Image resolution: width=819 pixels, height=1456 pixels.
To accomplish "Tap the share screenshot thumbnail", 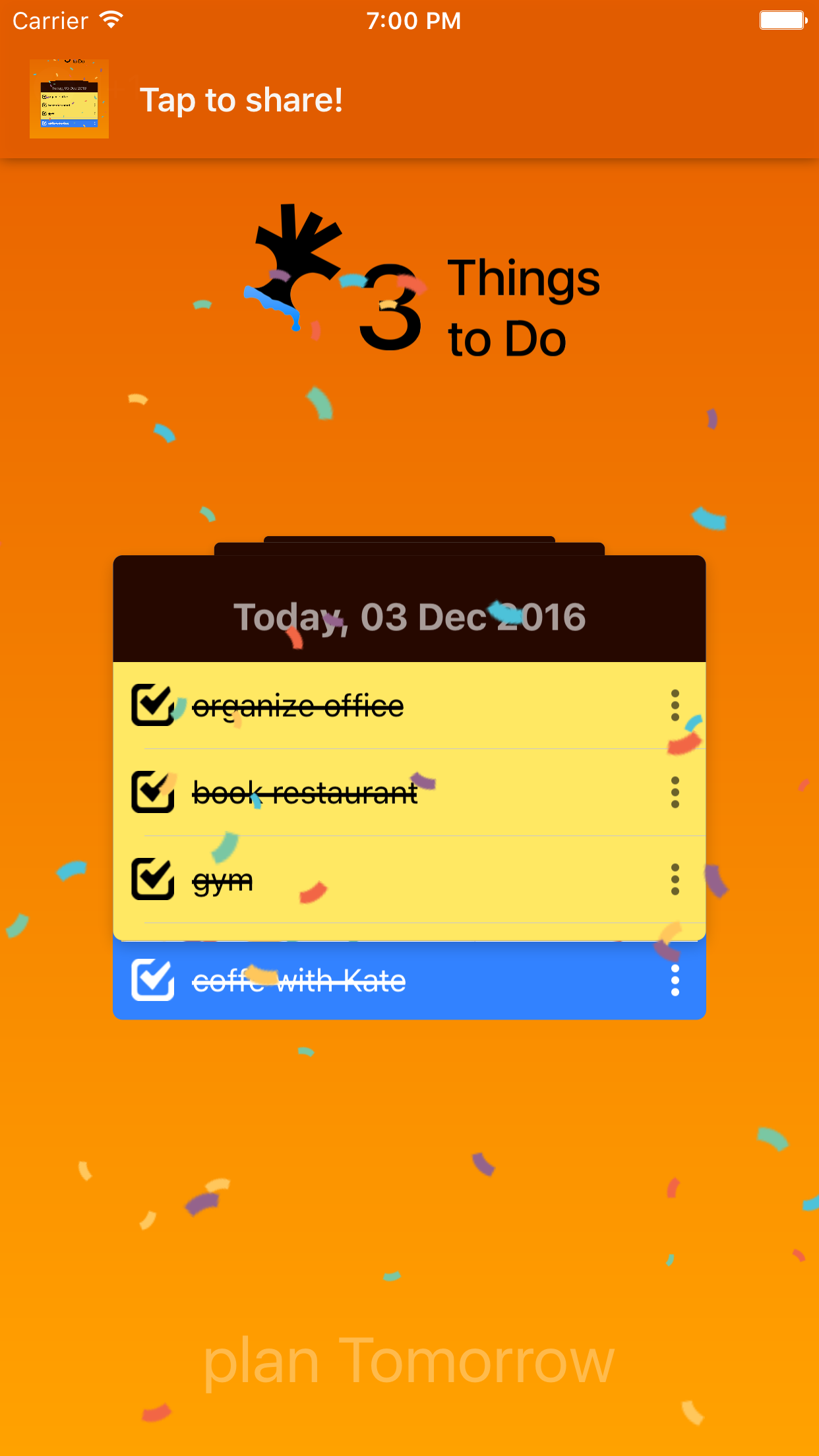I will click(69, 99).
